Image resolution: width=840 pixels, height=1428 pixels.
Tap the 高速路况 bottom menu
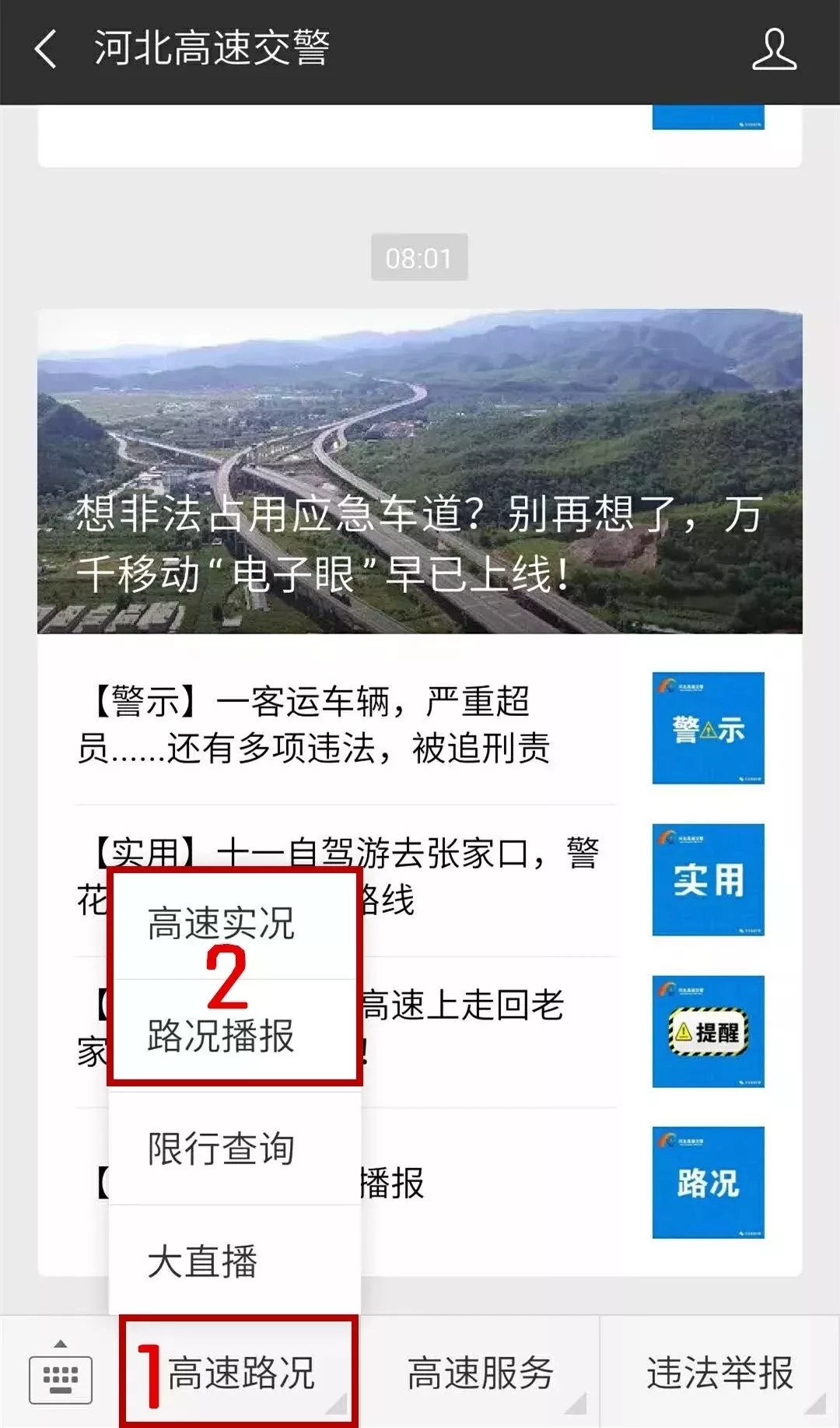coord(241,1373)
